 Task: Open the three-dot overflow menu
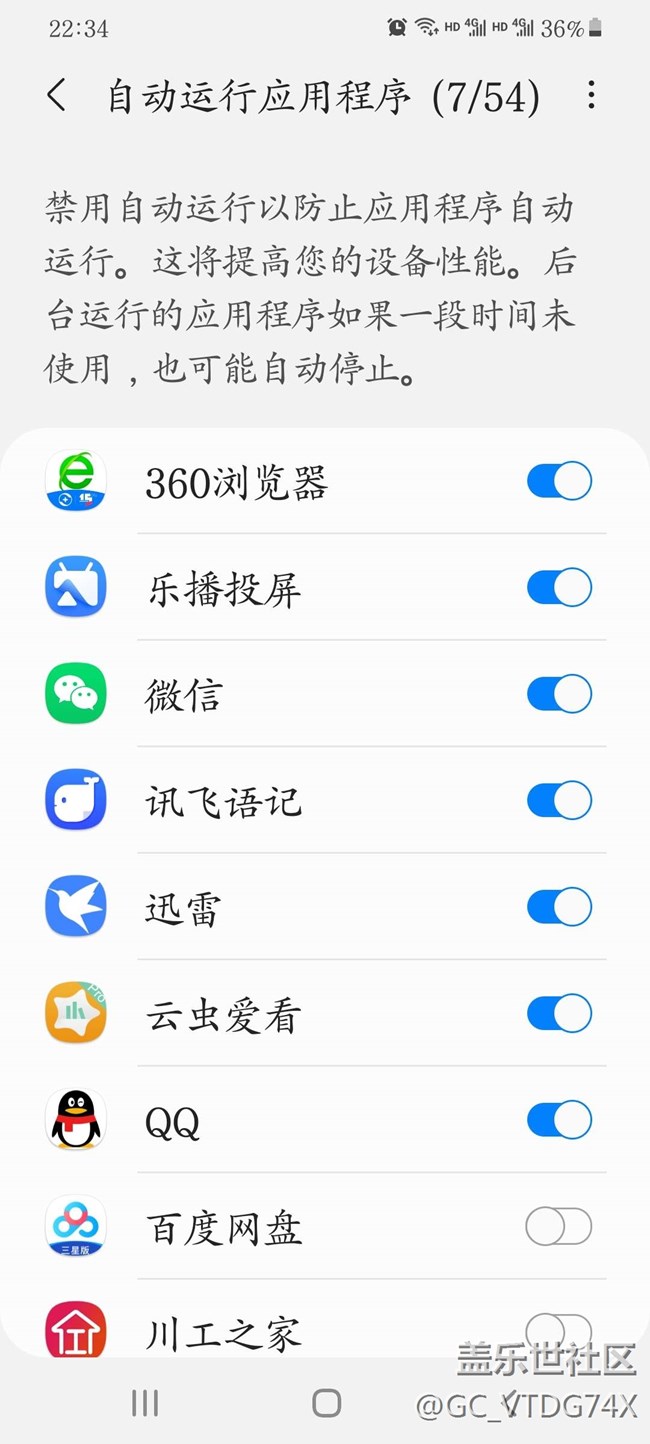(x=591, y=96)
